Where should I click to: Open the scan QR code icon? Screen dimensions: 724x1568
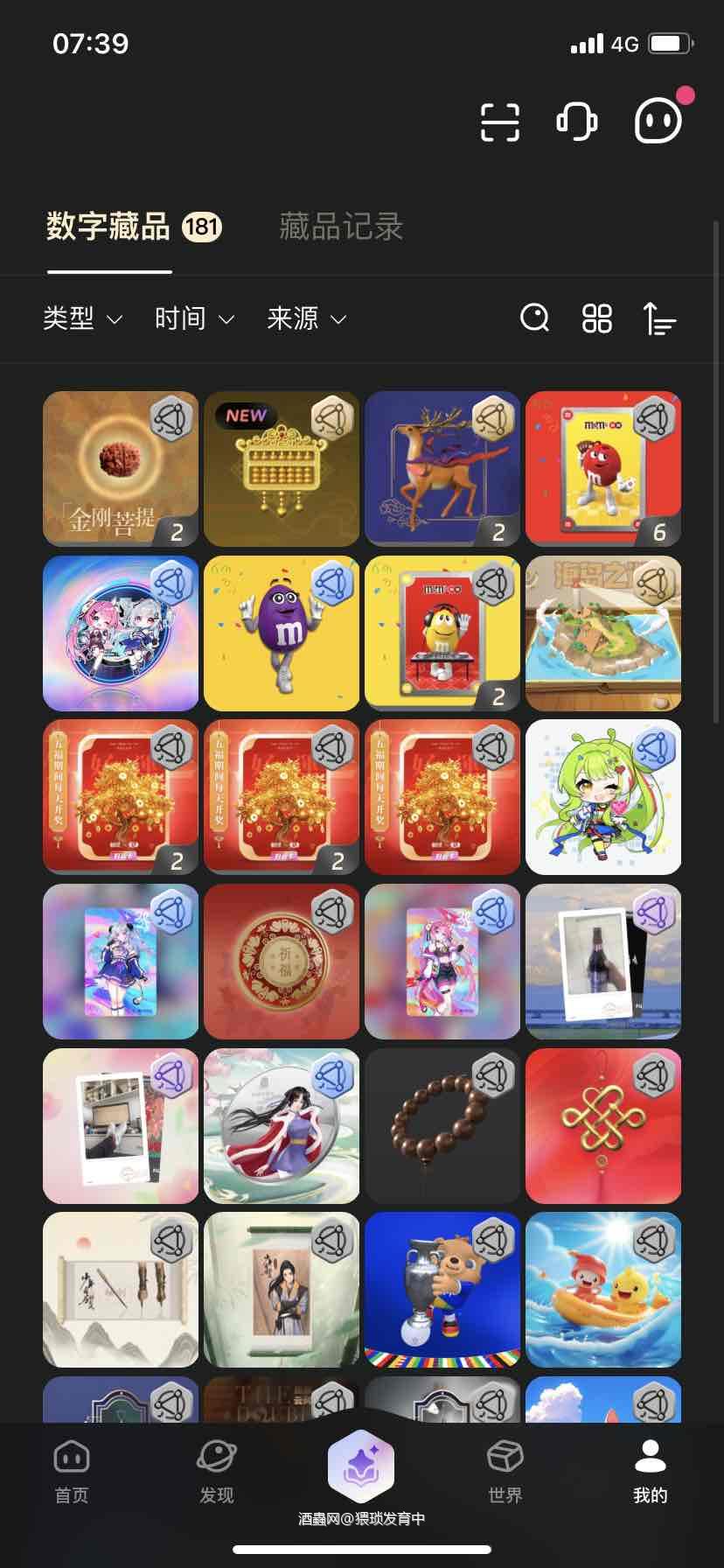tap(500, 122)
